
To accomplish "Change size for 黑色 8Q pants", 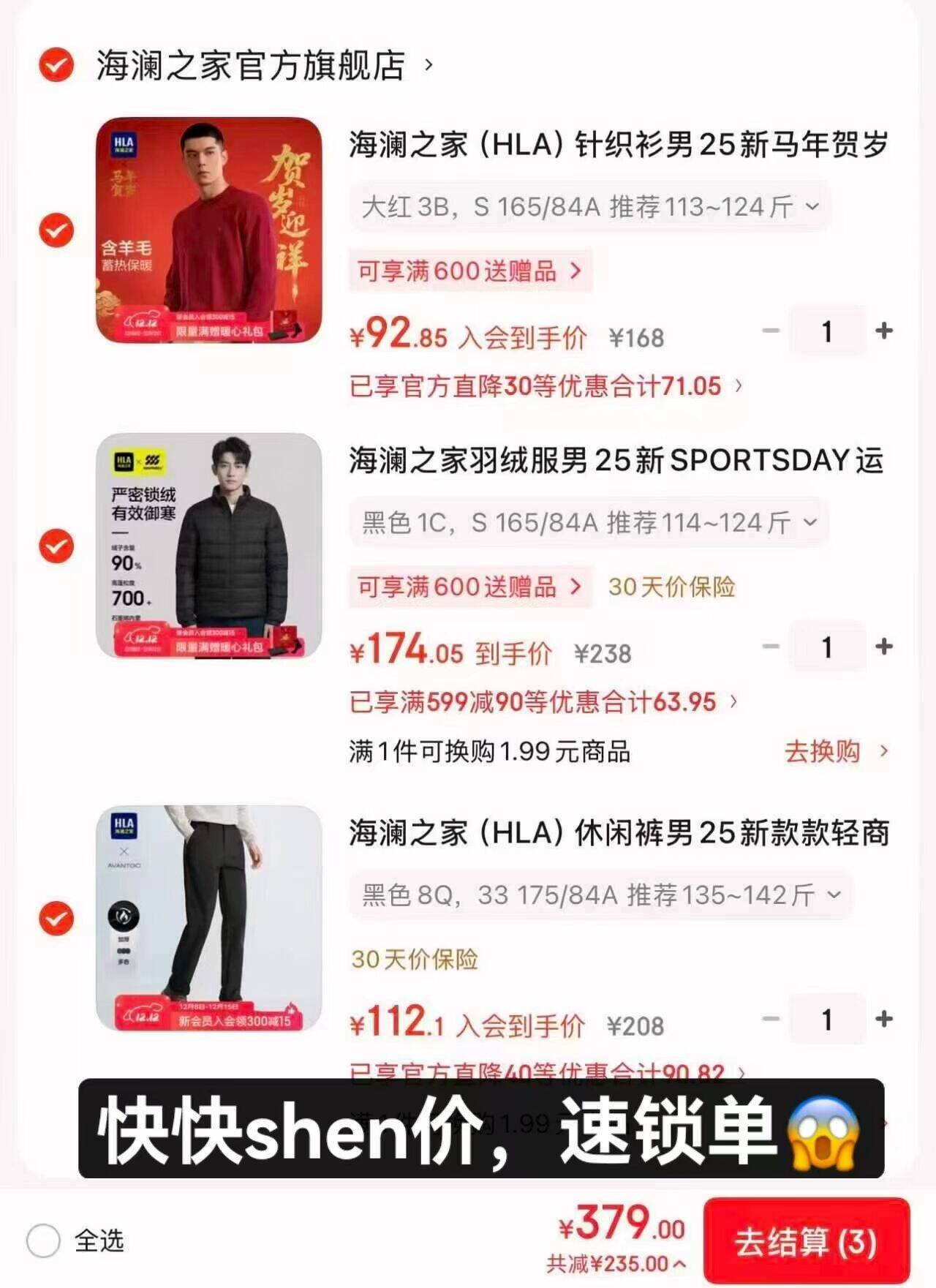I will (x=601, y=895).
